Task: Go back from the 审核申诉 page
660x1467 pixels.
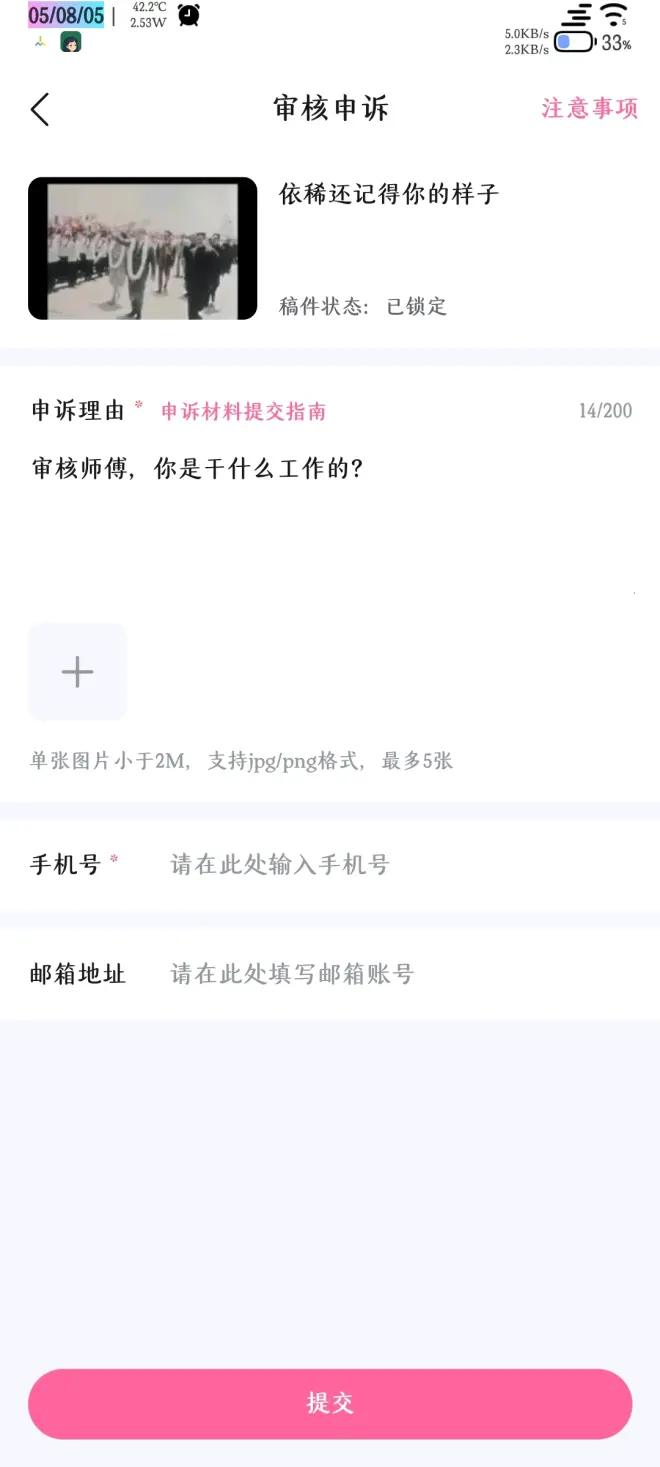Action: click(40, 109)
